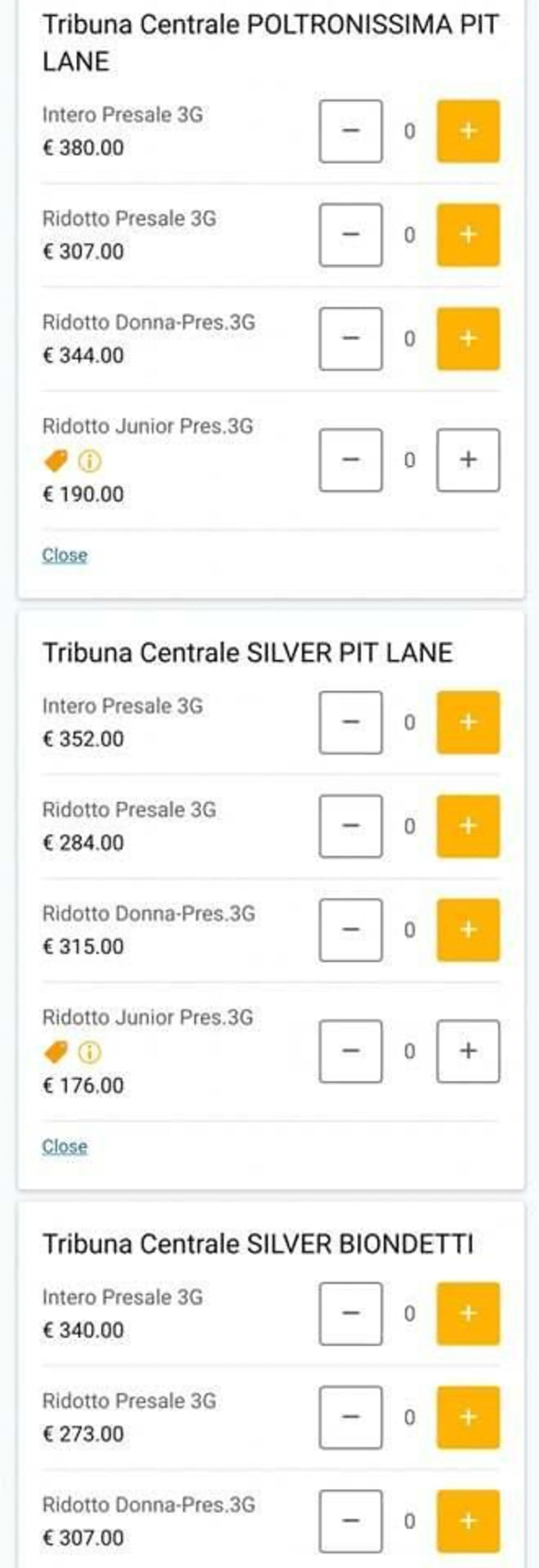Add a Ridotto Junior ticket at €190.00
Viewport: 539px width, 1568px height.
tap(468, 460)
